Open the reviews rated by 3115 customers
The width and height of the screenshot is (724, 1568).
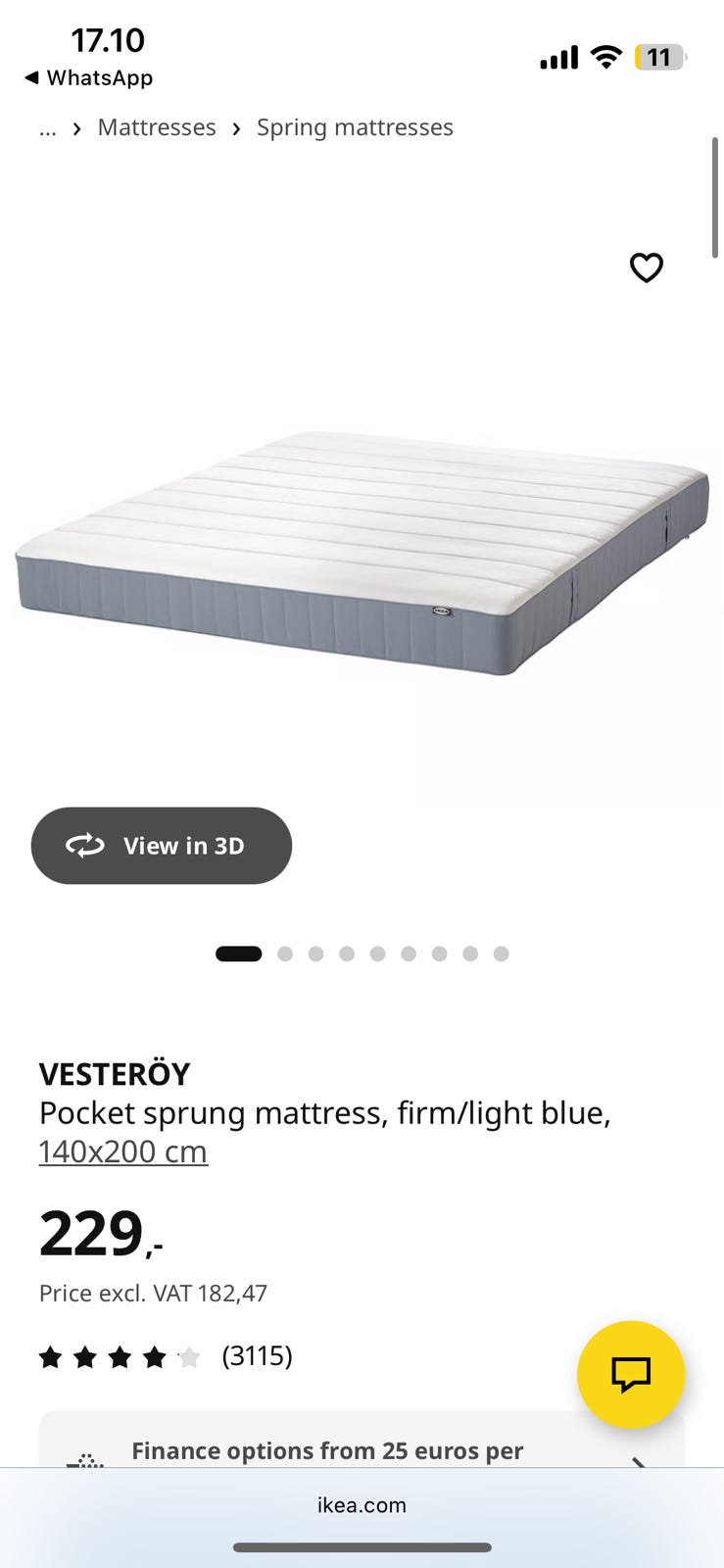pyautogui.click(x=166, y=1356)
